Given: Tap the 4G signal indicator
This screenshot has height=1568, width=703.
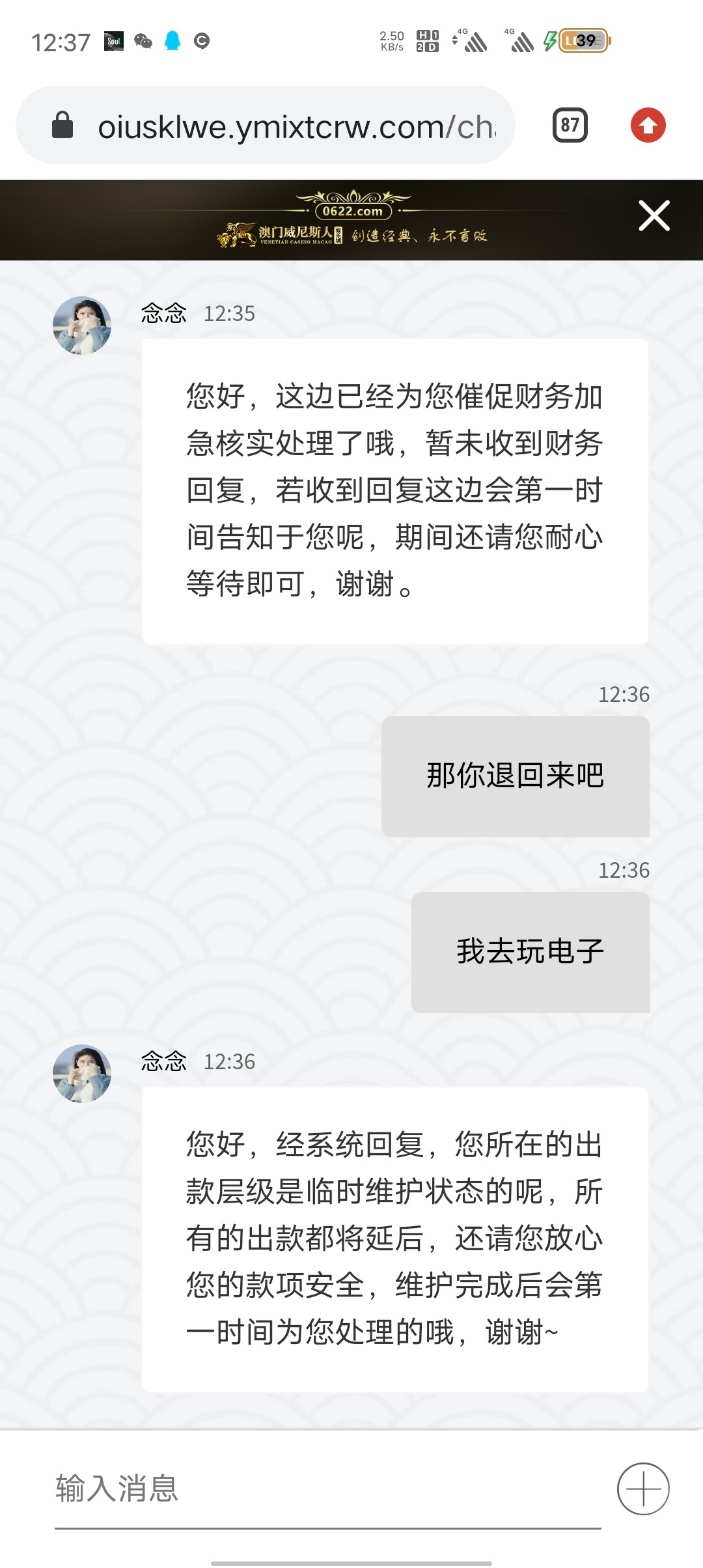Looking at the screenshot, I should point(476,41).
